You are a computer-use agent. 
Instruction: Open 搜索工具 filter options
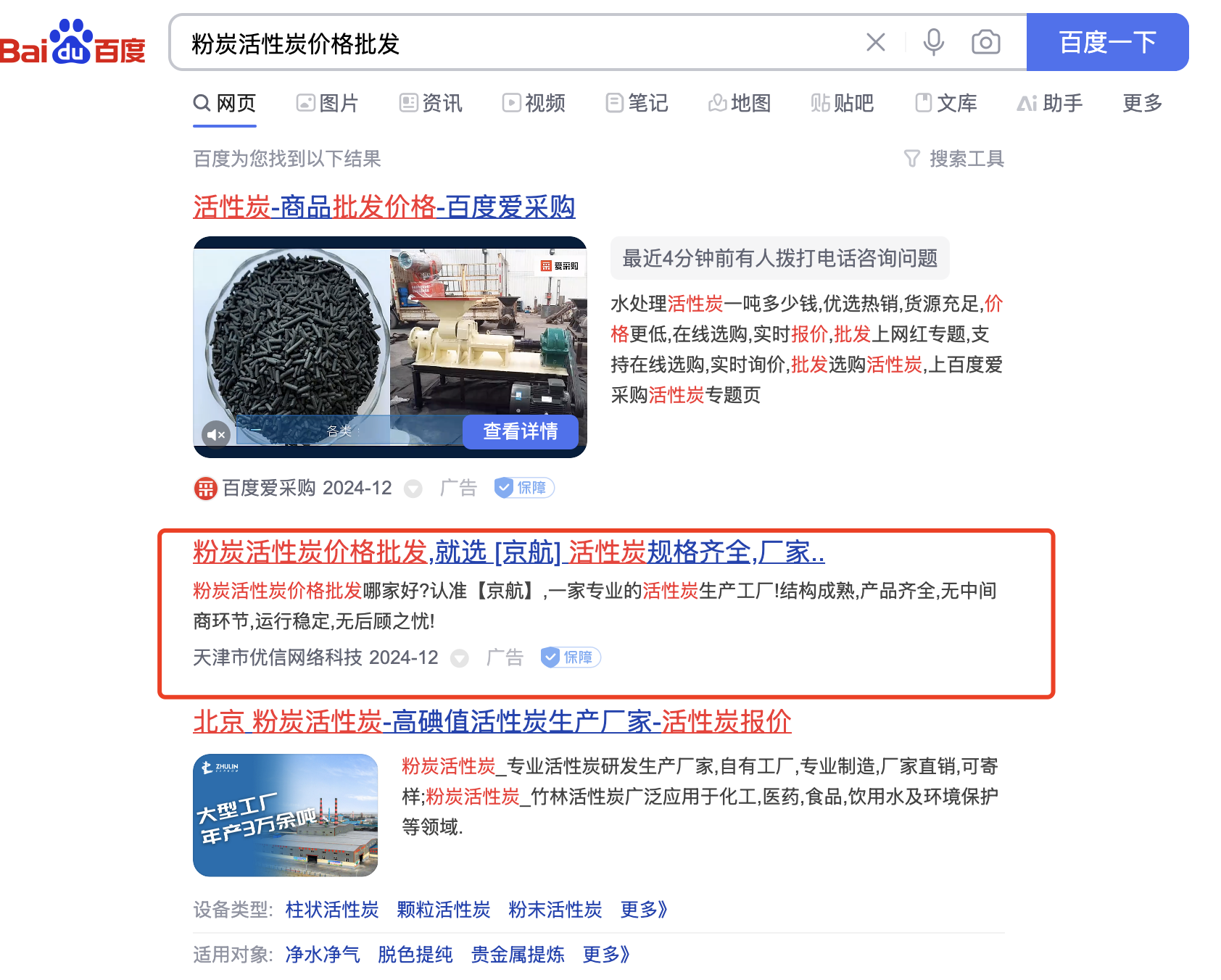pyautogui.click(x=954, y=159)
